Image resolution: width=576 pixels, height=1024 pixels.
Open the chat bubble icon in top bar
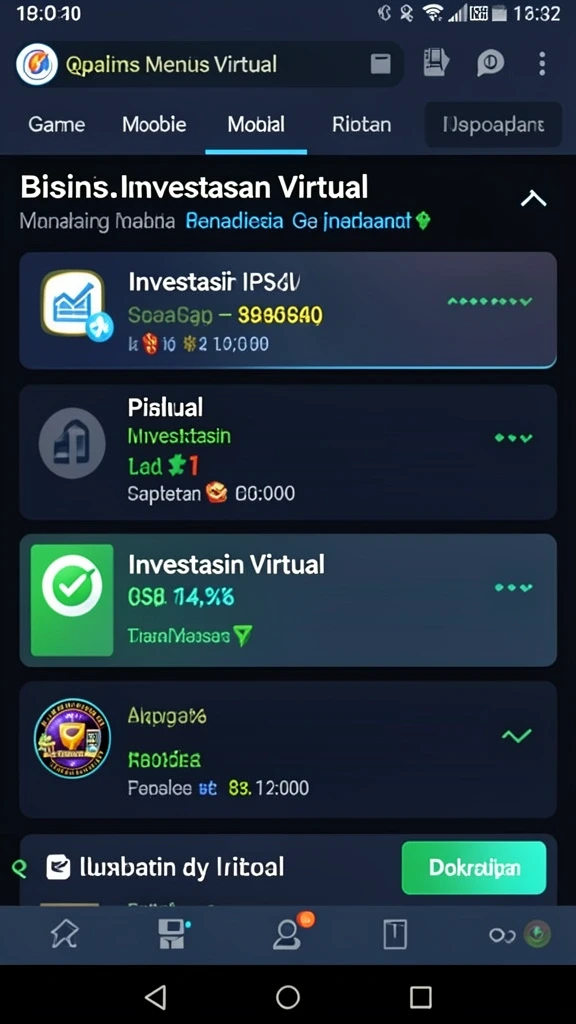490,63
